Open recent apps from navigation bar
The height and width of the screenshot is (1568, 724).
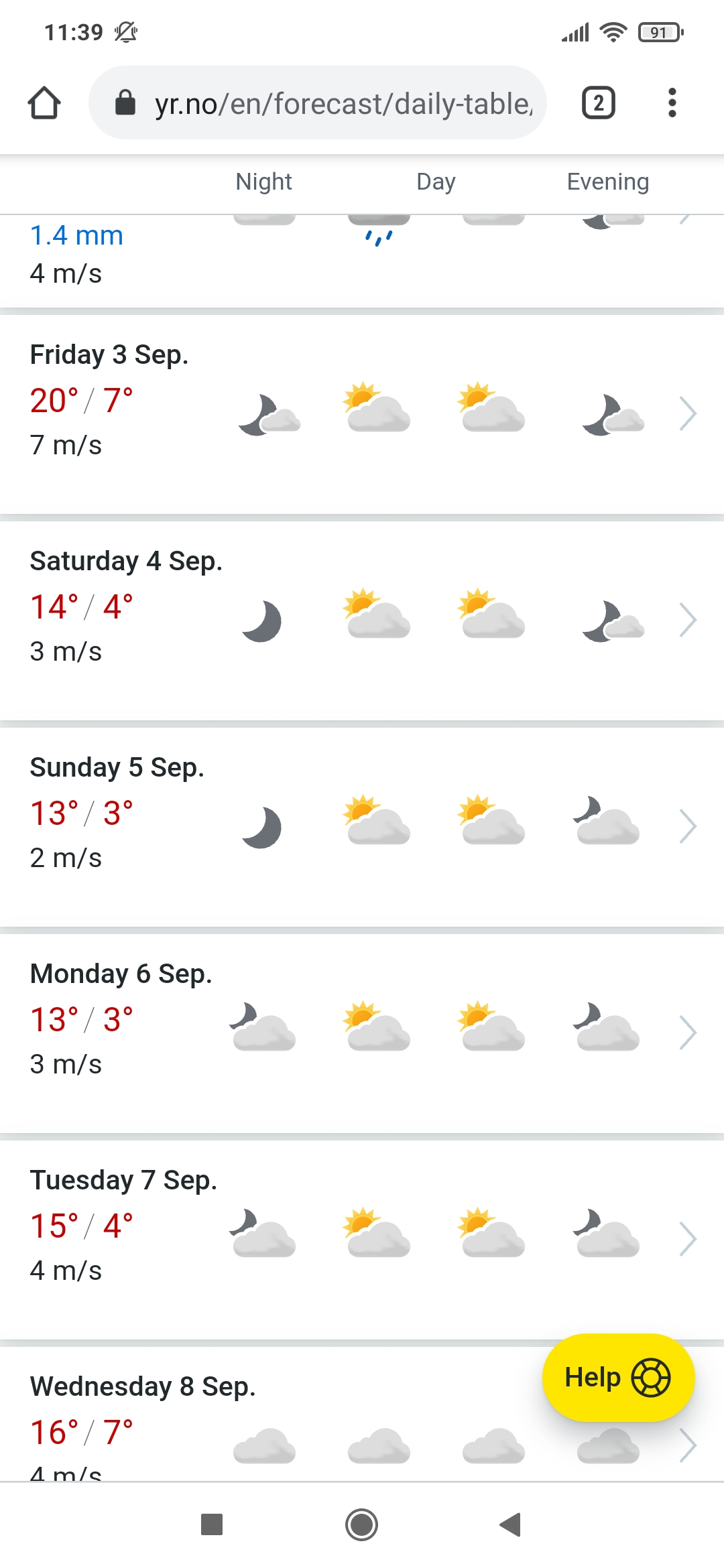click(212, 1524)
